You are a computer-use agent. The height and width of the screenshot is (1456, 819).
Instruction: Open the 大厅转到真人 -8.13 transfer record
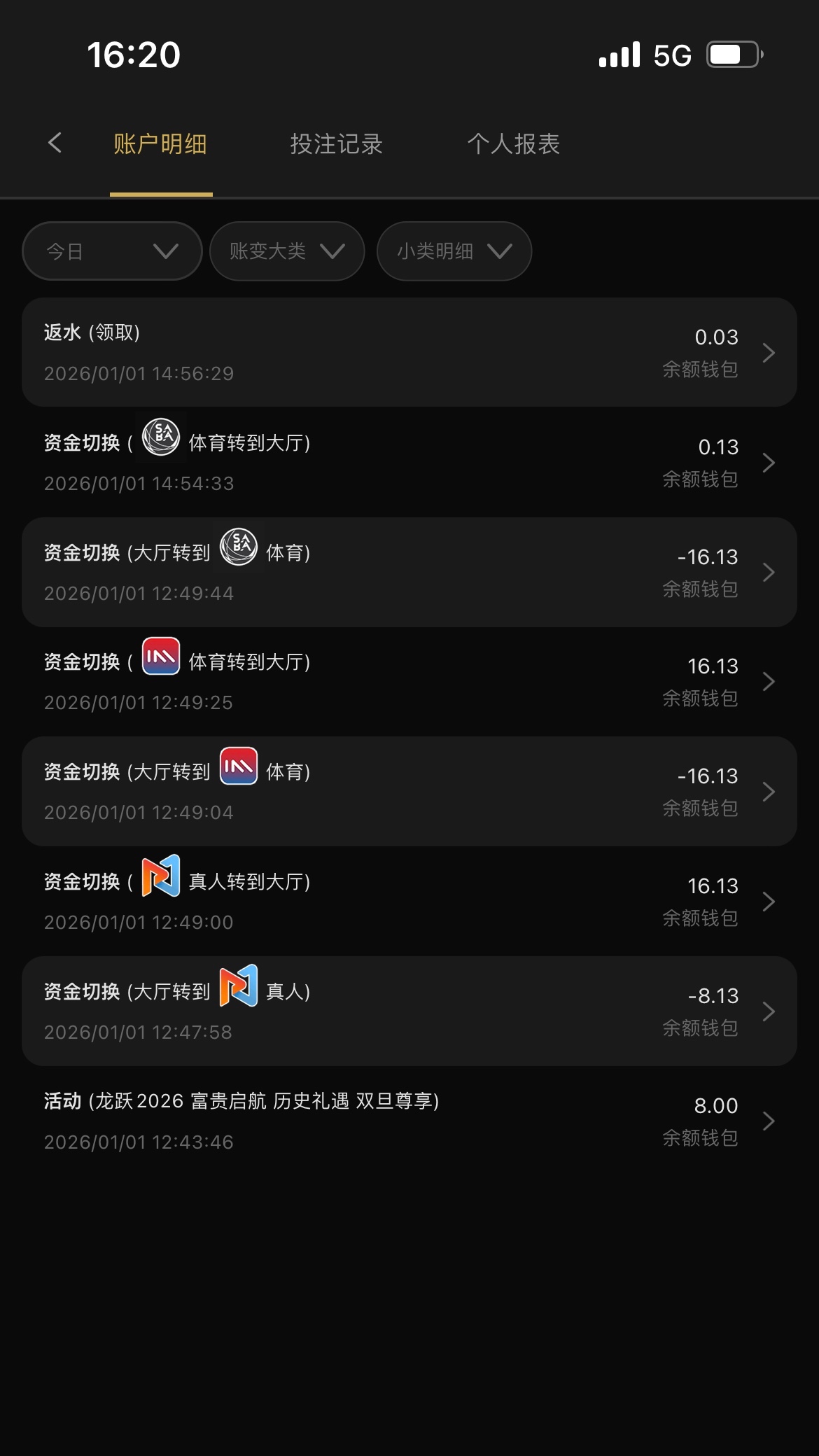(x=409, y=1011)
